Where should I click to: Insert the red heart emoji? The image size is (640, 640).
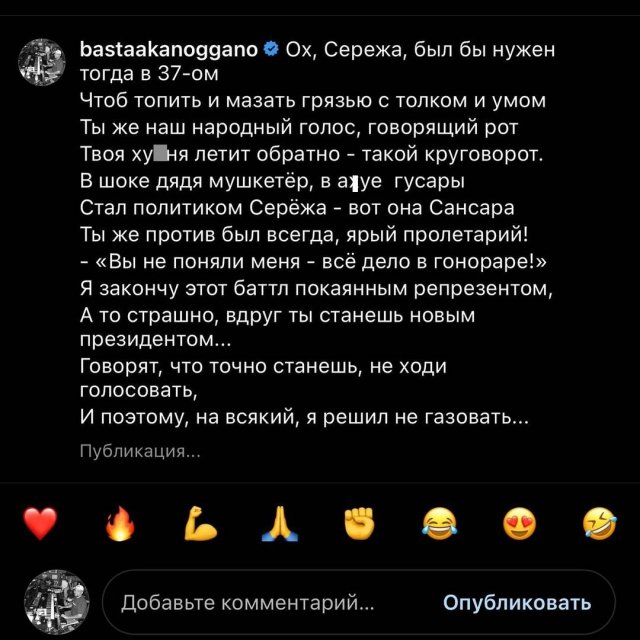[40, 522]
